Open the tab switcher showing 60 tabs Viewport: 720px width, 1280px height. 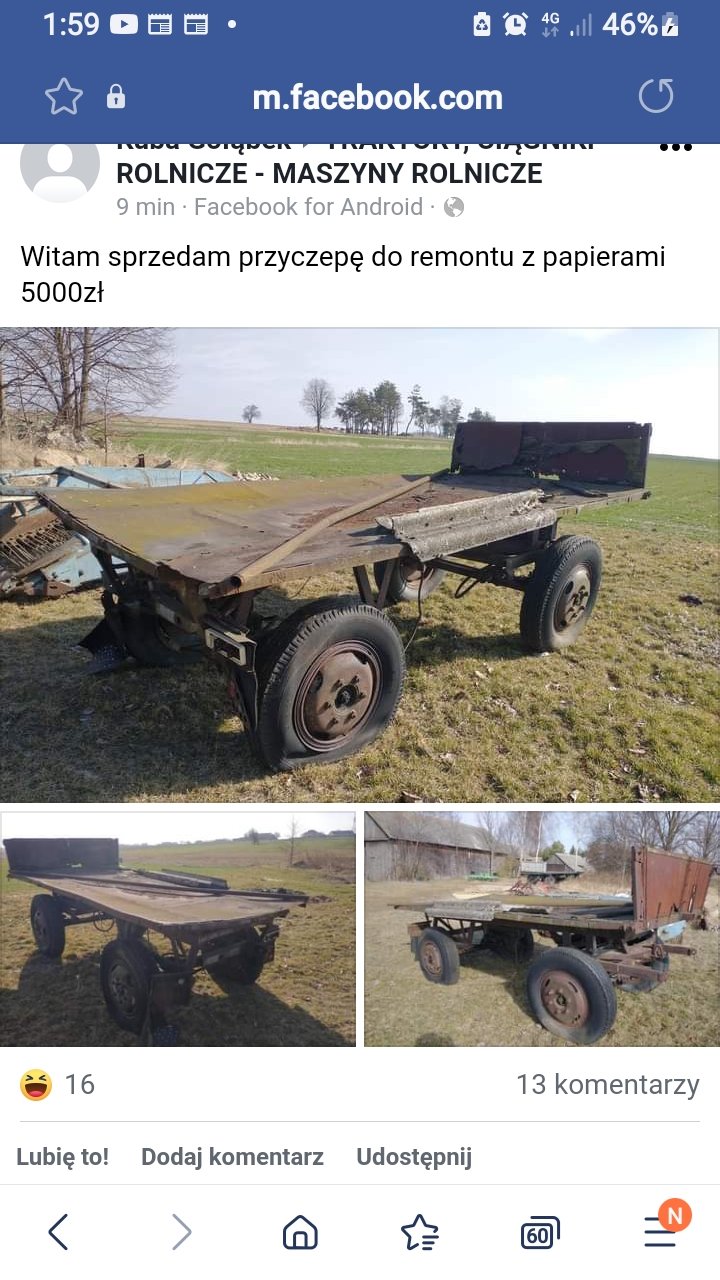[539, 1233]
